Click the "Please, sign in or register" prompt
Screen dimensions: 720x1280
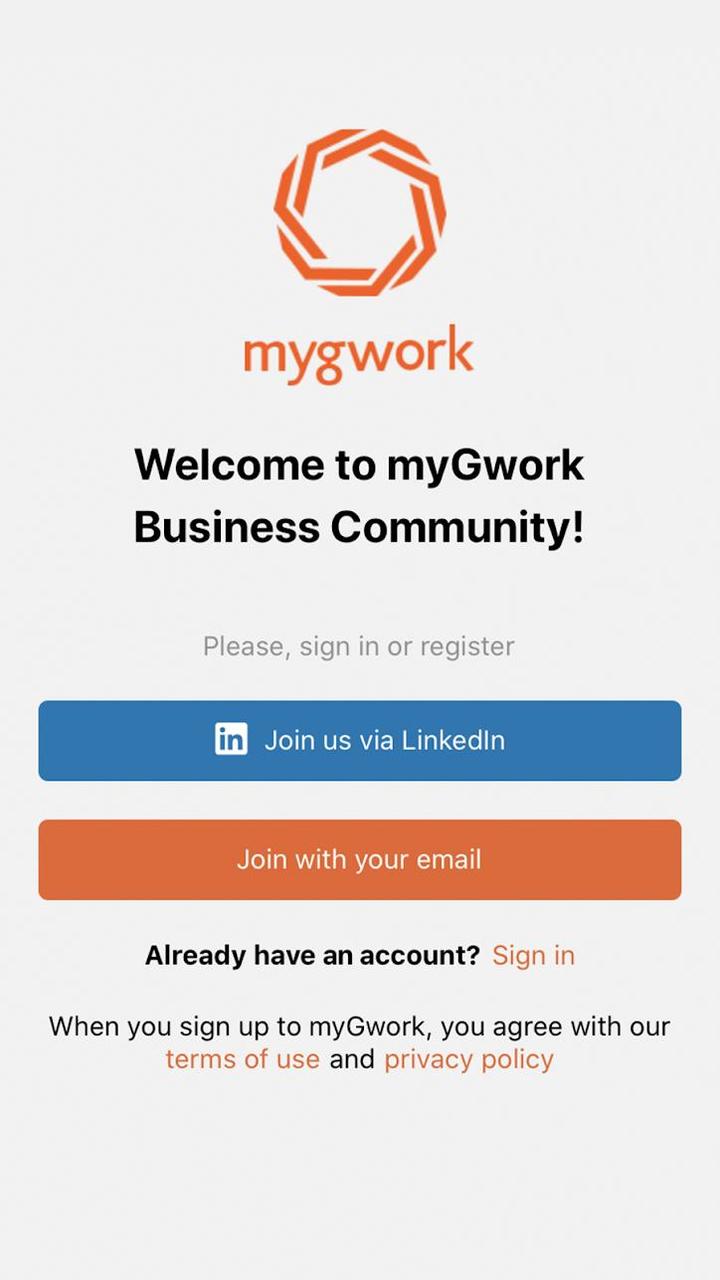point(360,646)
